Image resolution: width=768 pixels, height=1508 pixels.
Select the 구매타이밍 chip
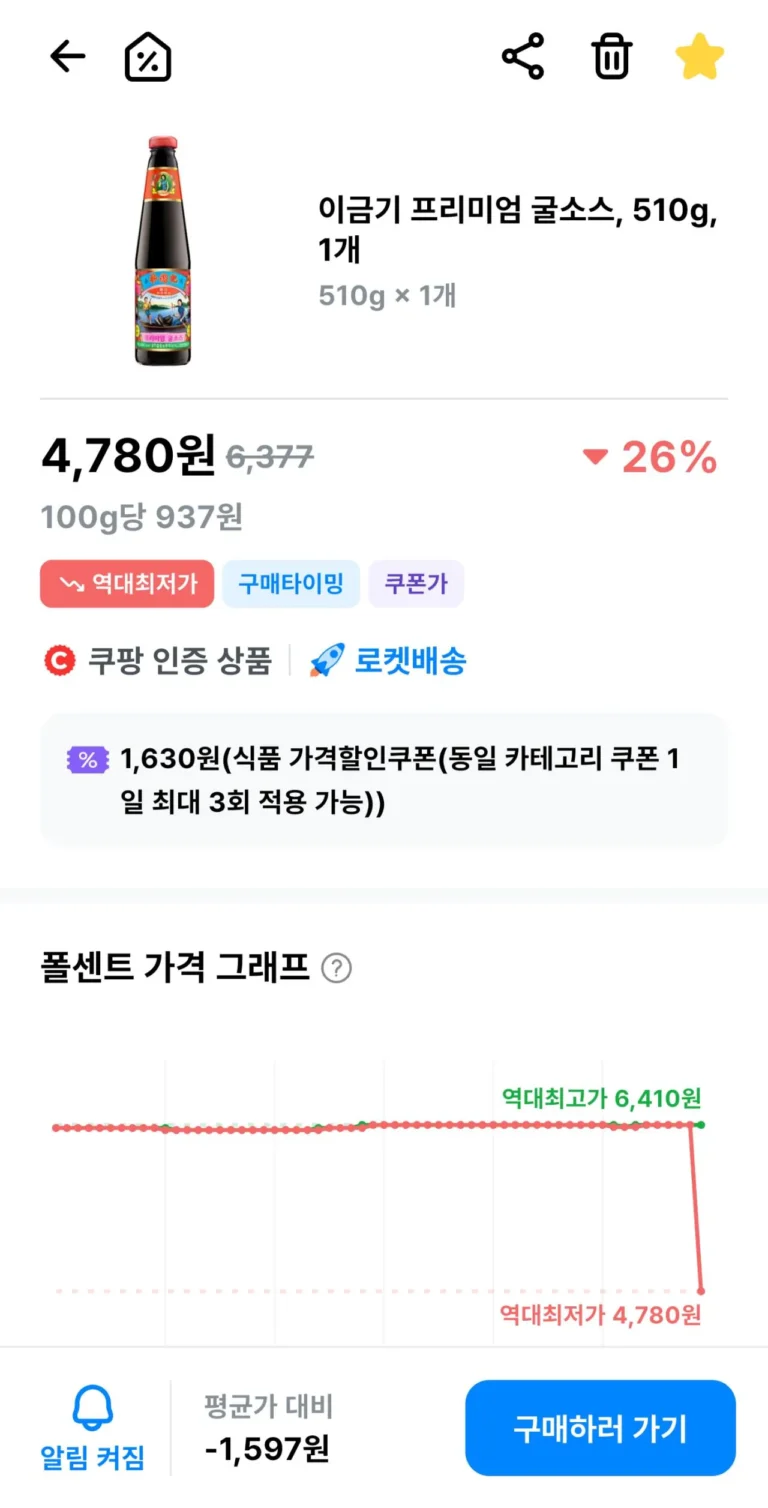pos(290,584)
